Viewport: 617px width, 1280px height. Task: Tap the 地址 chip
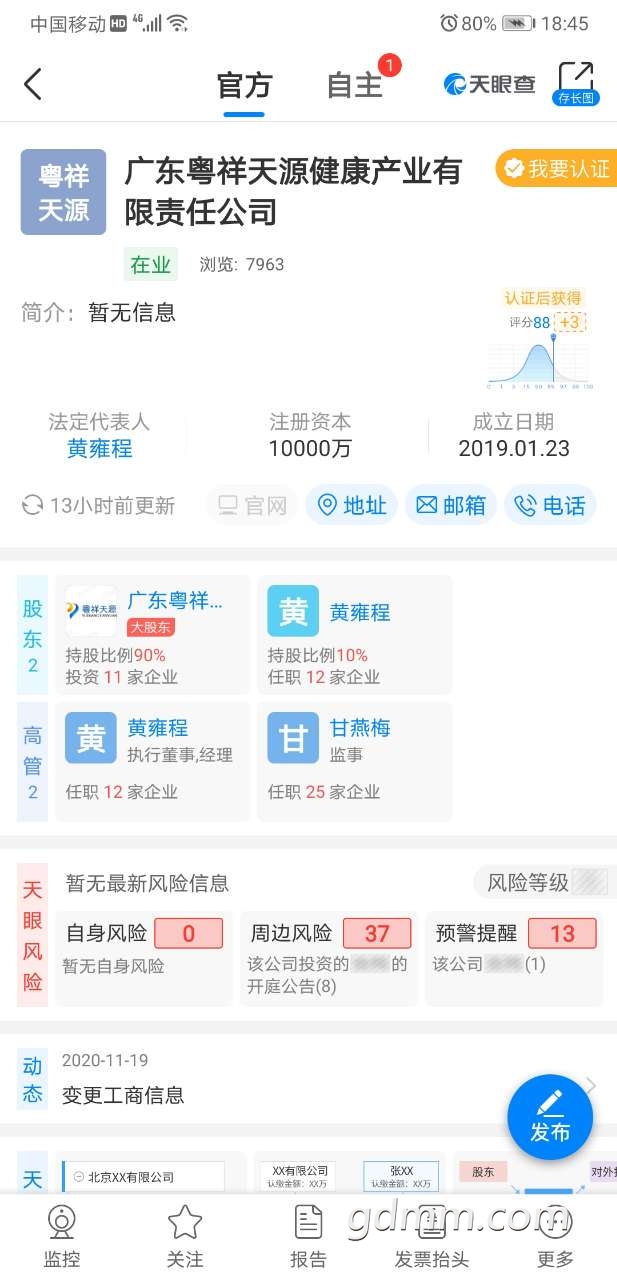click(352, 506)
